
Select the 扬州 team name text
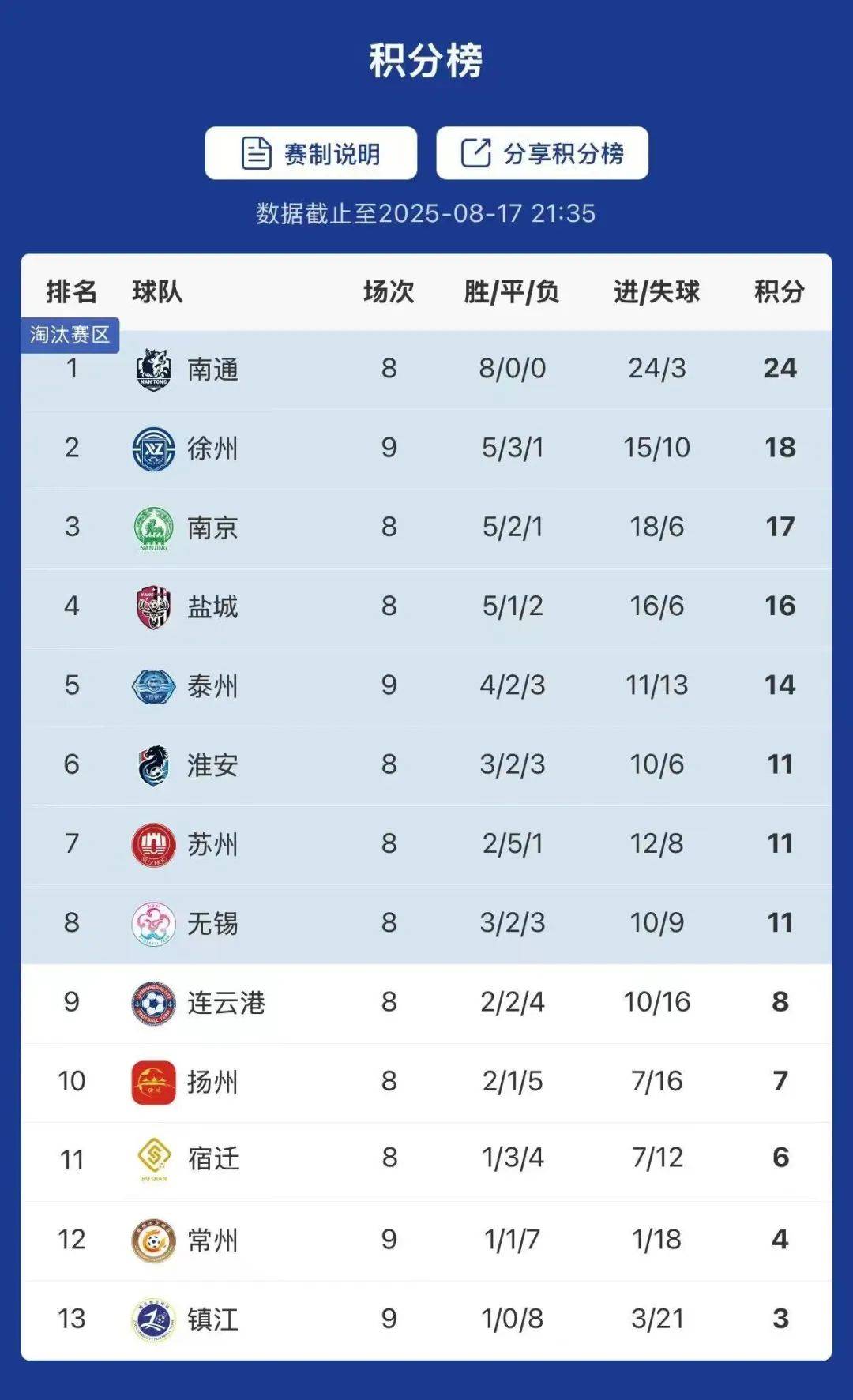213,1081
